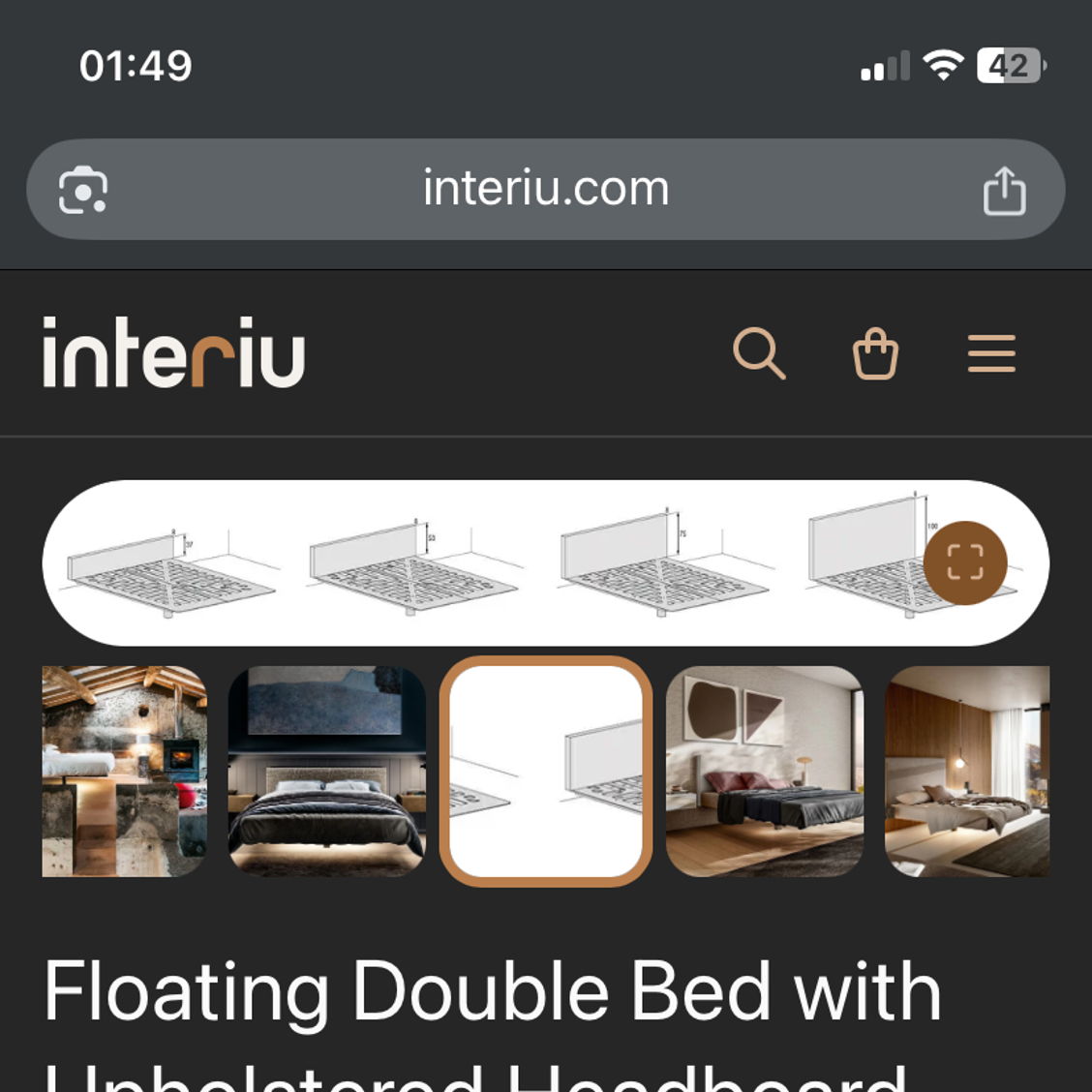
Task: Select the bedroom with wall art thumbnail
Action: pyautogui.click(x=765, y=771)
